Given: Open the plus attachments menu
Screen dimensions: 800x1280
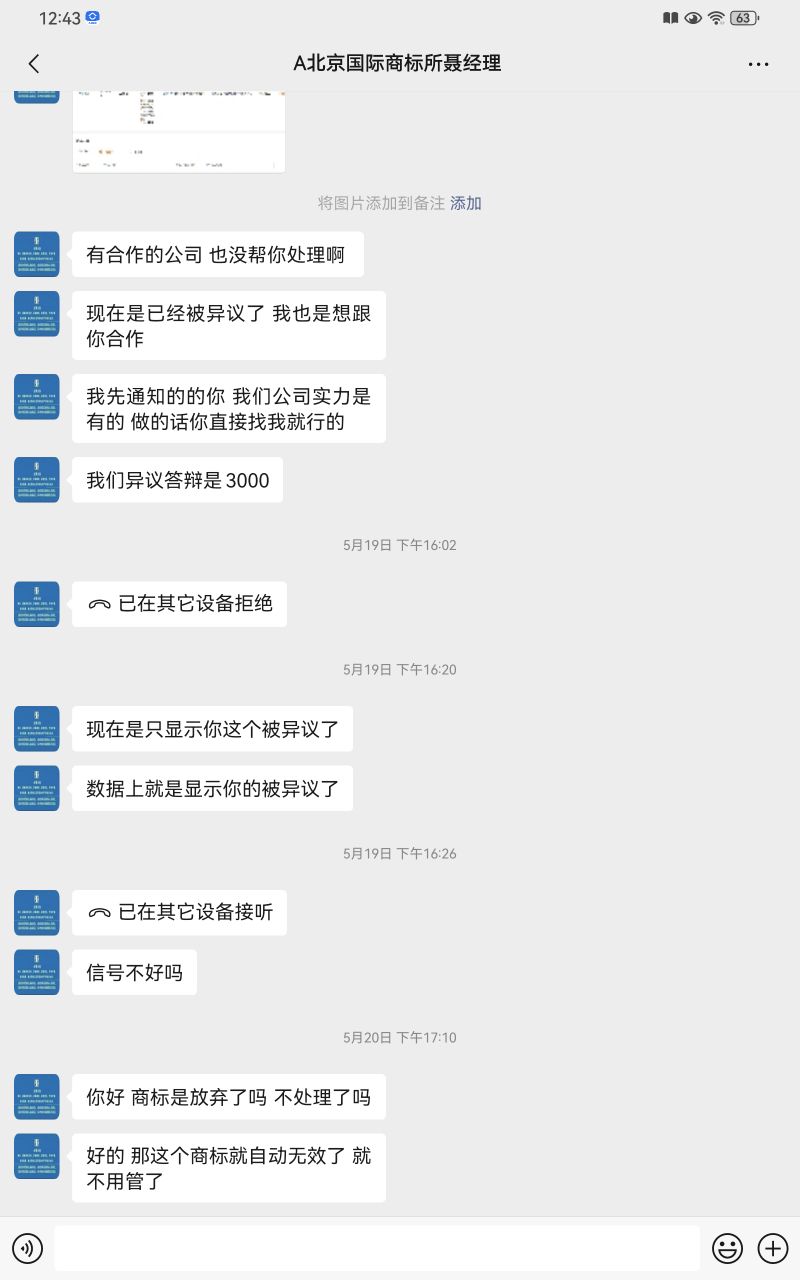Looking at the screenshot, I should pos(773,1248).
